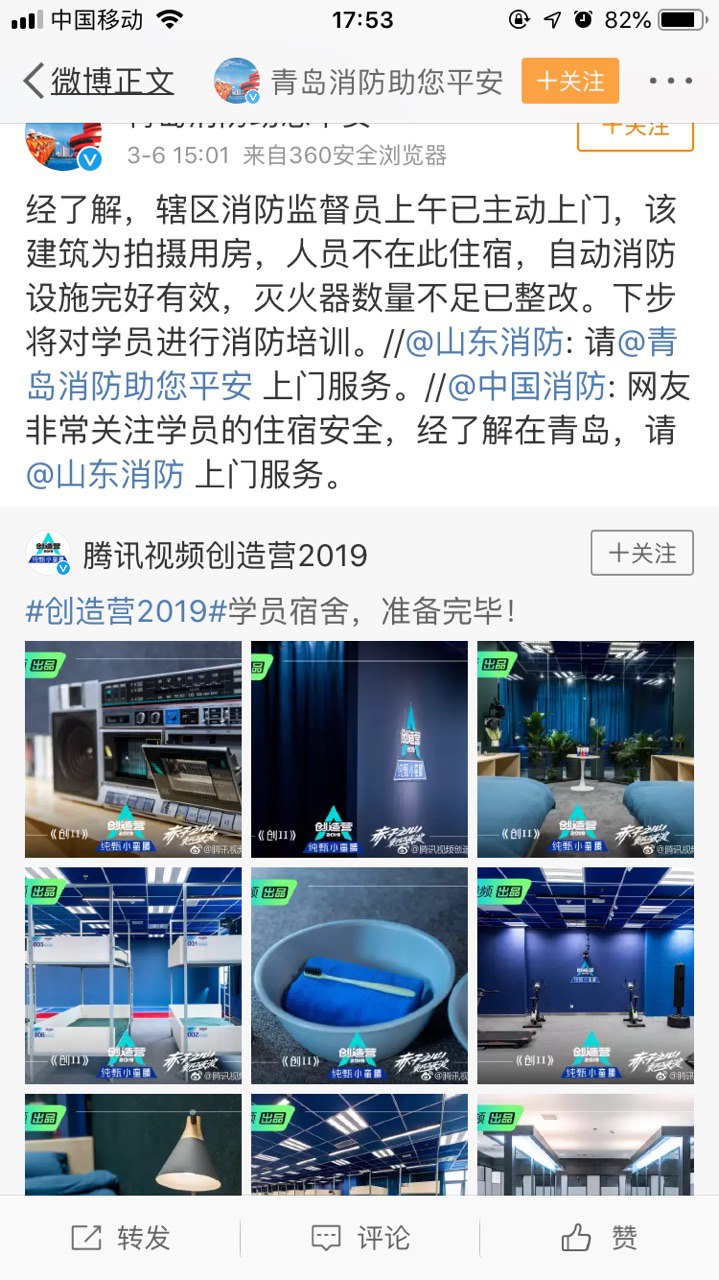
Task: View the basin with towel photo
Action: pos(359,975)
